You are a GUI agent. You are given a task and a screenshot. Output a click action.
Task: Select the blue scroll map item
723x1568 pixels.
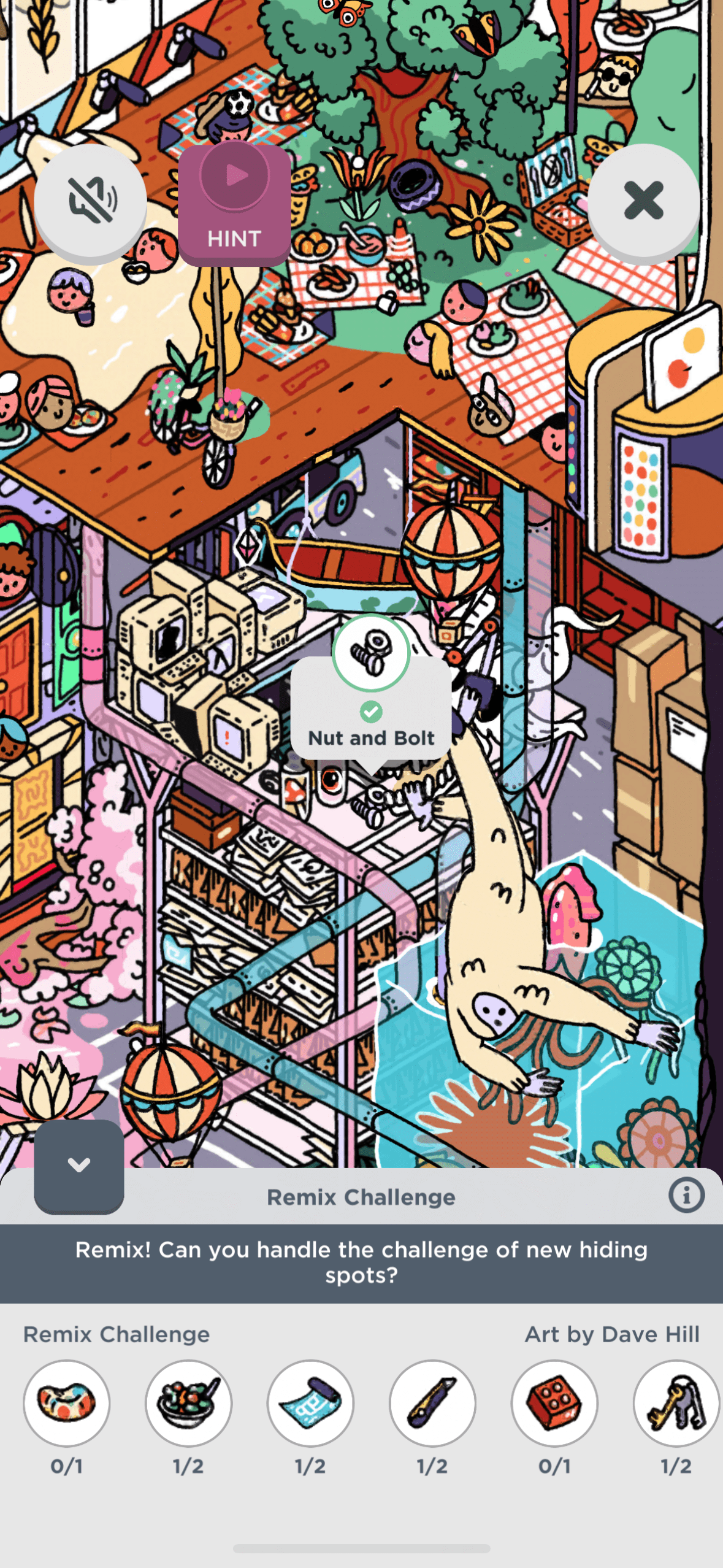click(x=310, y=1403)
